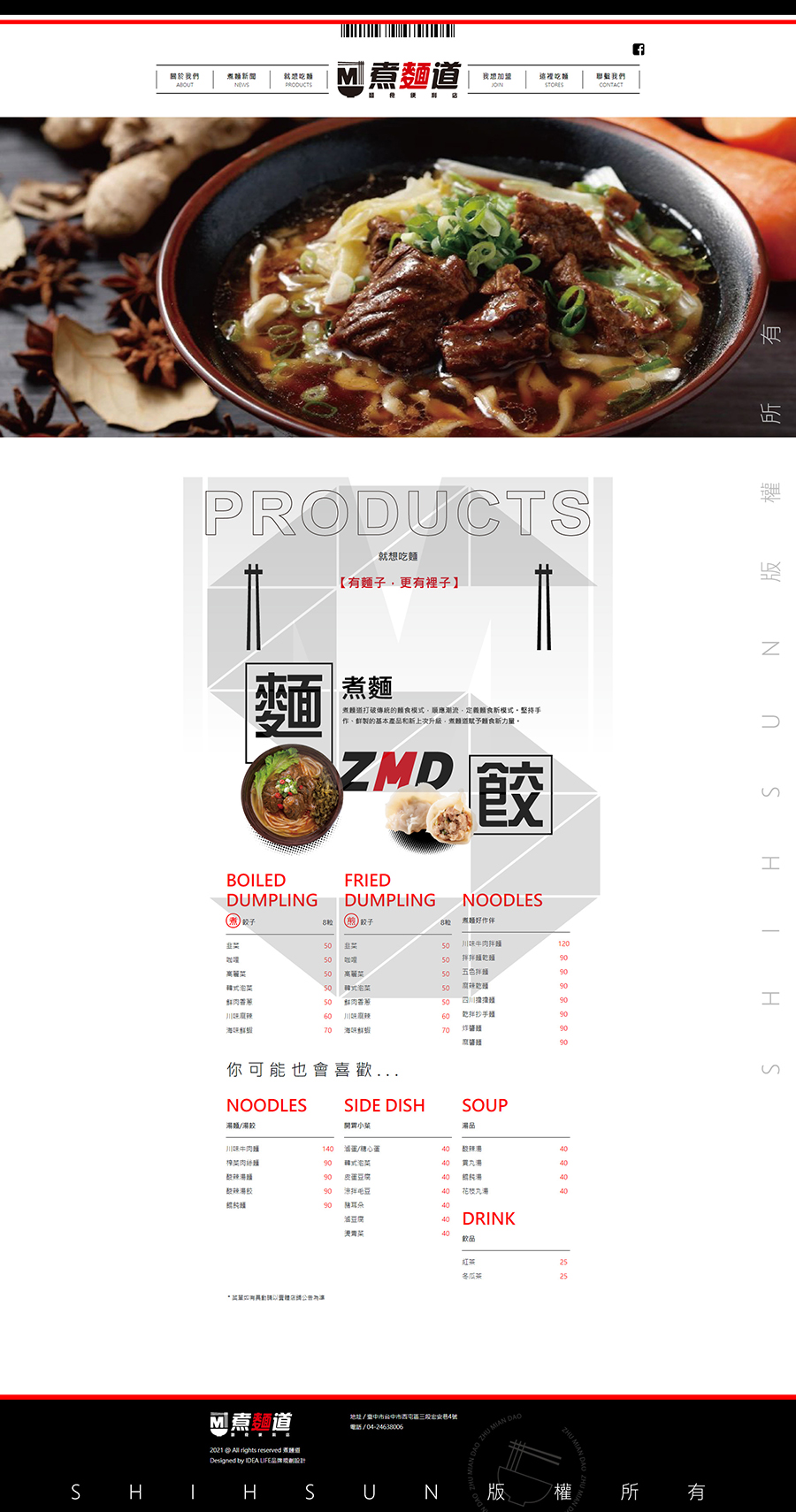This screenshot has height=1512, width=796.
Task: Open the Contact page
Action: coord(610,80)
